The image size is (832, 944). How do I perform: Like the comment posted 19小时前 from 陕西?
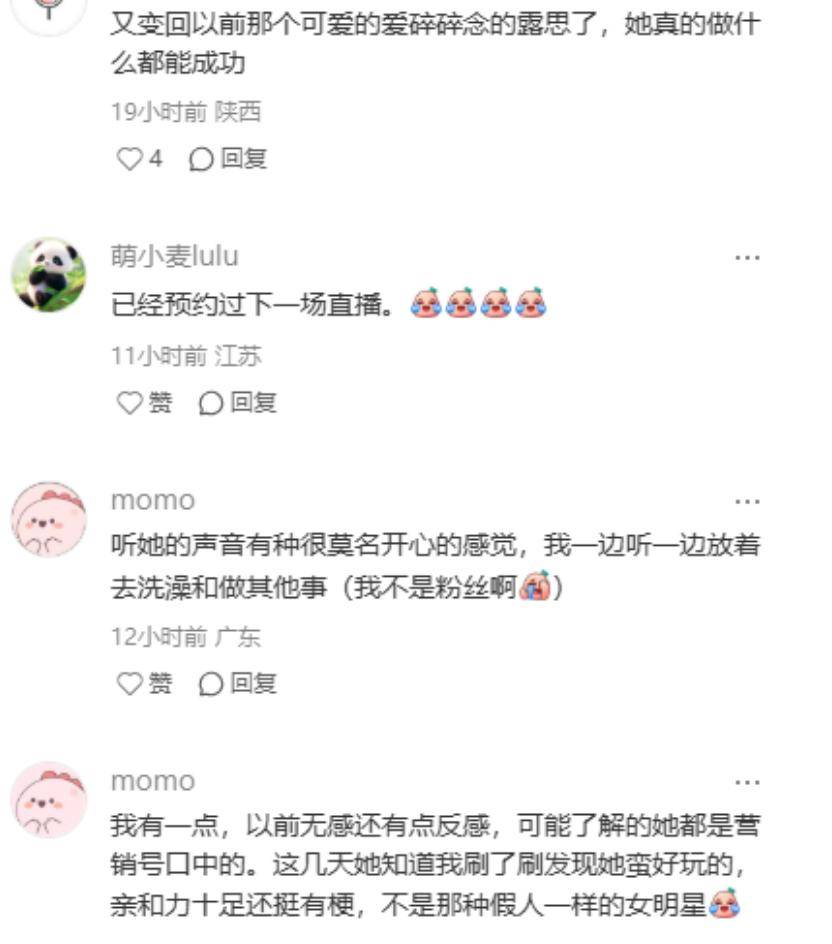[130, 158]
